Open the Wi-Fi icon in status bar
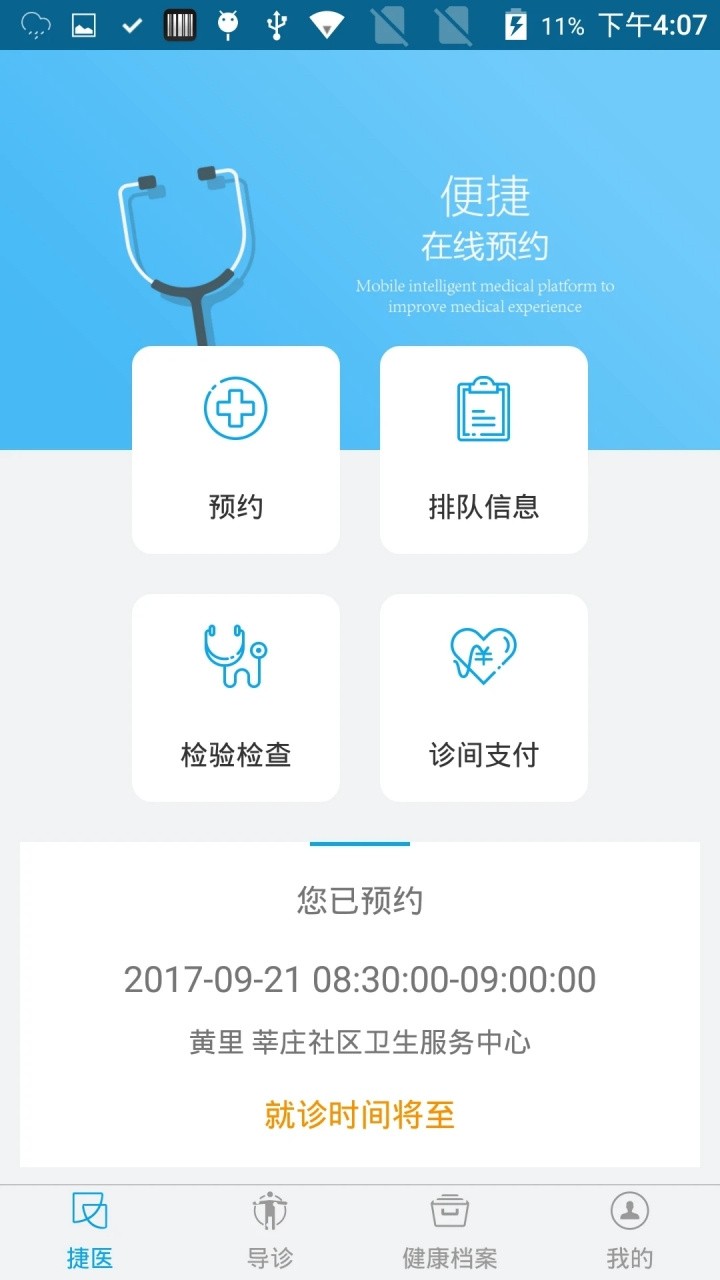Image resolution: width=720 pixels, height=1280 pixels. (x=325, y=26)
